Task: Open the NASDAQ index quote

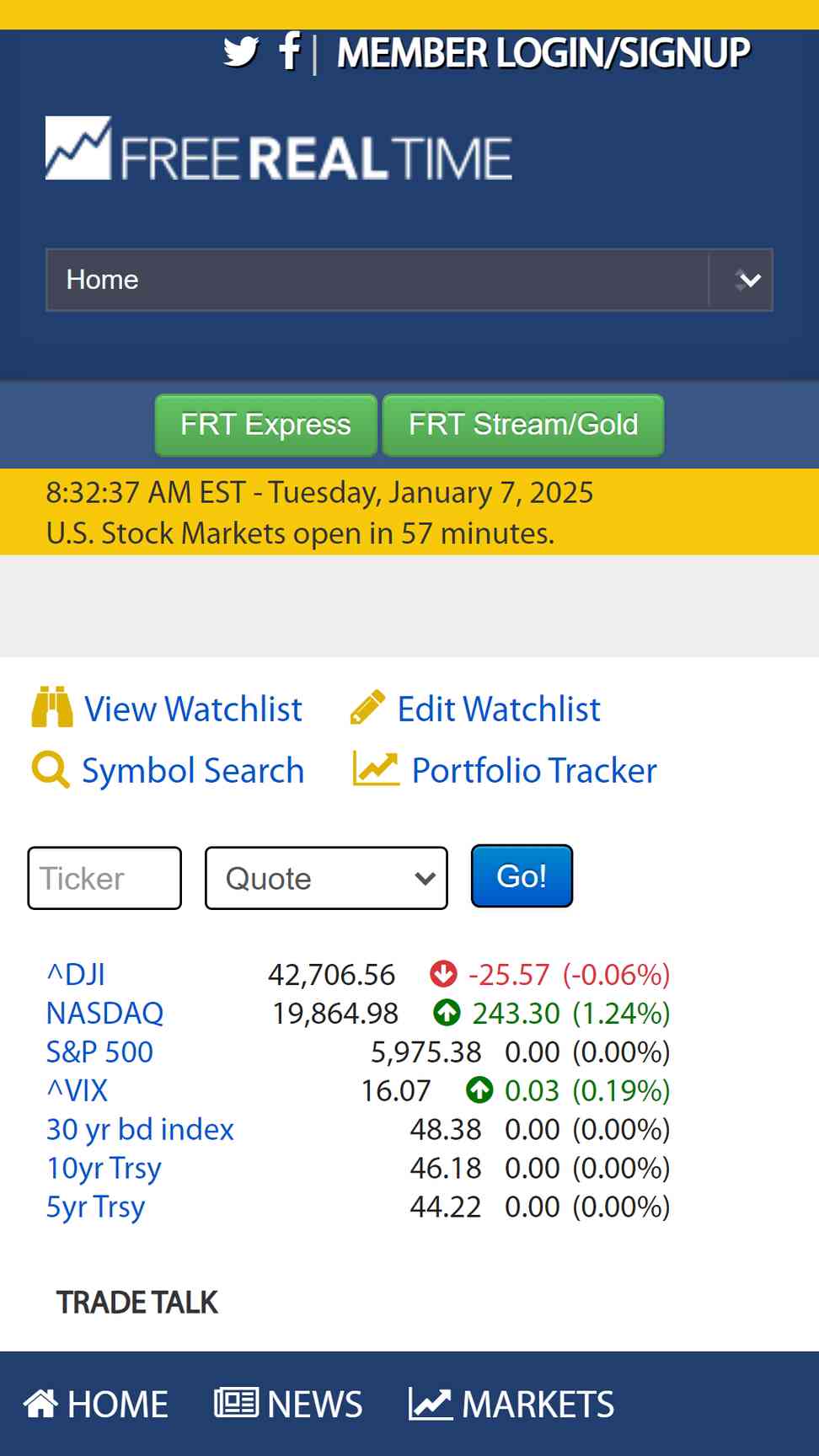Action: (x=105, y=1014)
